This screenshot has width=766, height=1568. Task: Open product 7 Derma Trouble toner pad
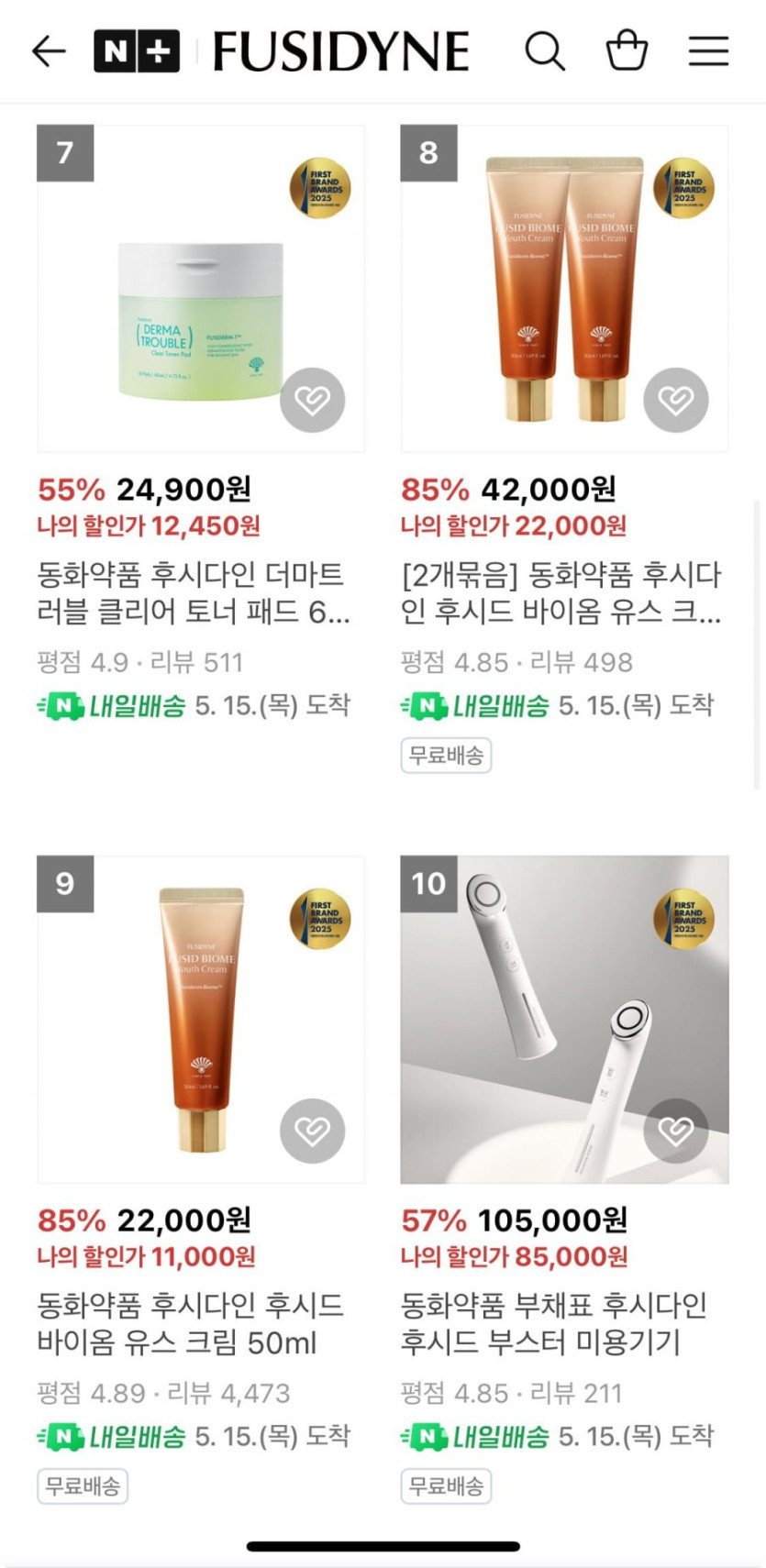(201, 288)
